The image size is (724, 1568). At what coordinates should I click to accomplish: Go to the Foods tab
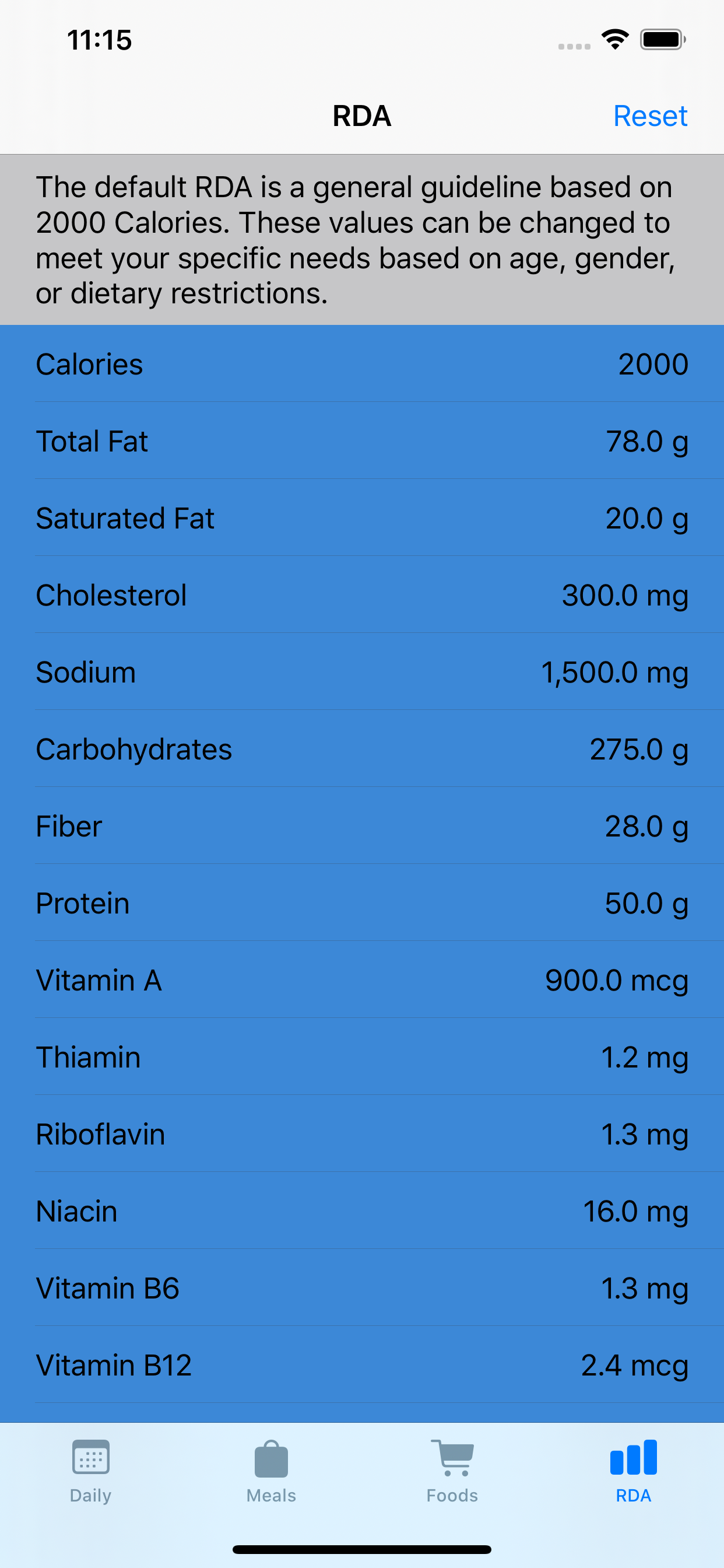[452, 1472]
